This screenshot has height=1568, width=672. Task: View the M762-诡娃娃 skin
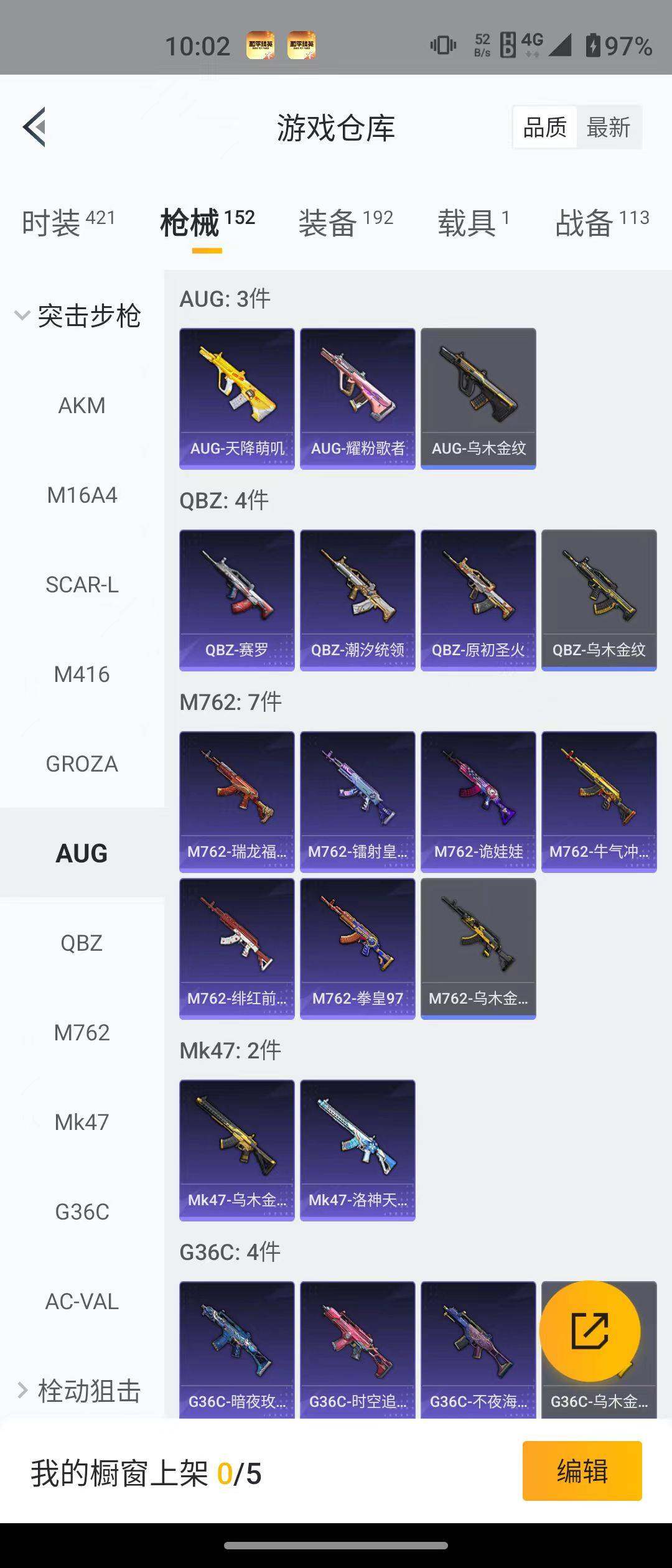tap(478, 801)
